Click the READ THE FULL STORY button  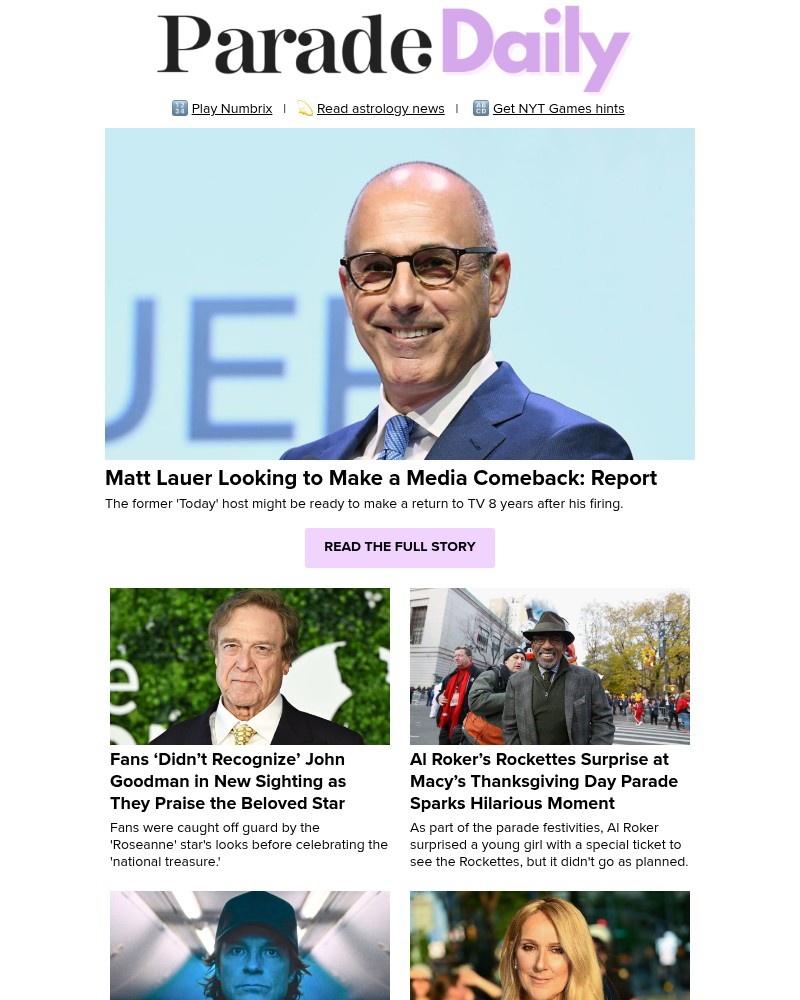coord(400,547)
